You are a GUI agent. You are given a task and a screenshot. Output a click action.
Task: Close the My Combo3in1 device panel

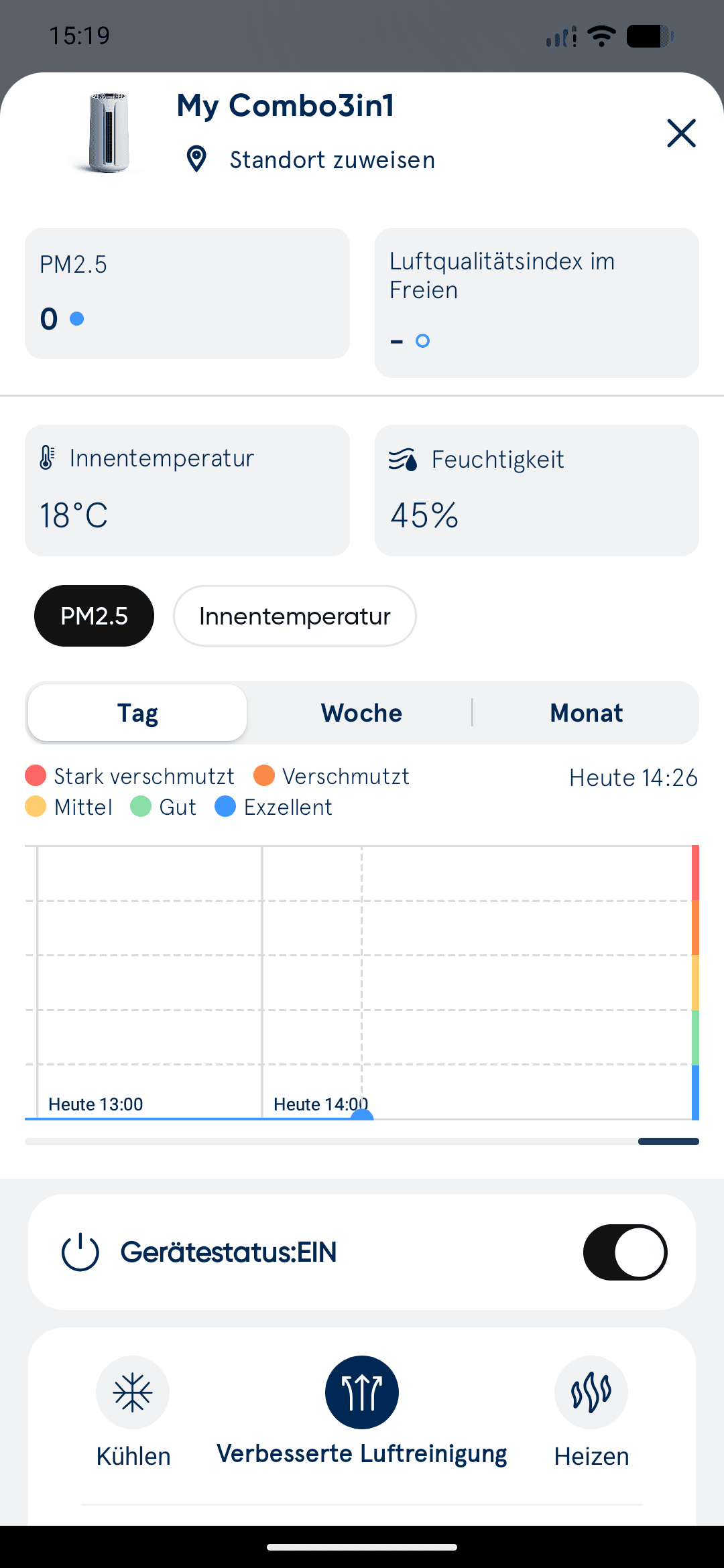[681, 133]
